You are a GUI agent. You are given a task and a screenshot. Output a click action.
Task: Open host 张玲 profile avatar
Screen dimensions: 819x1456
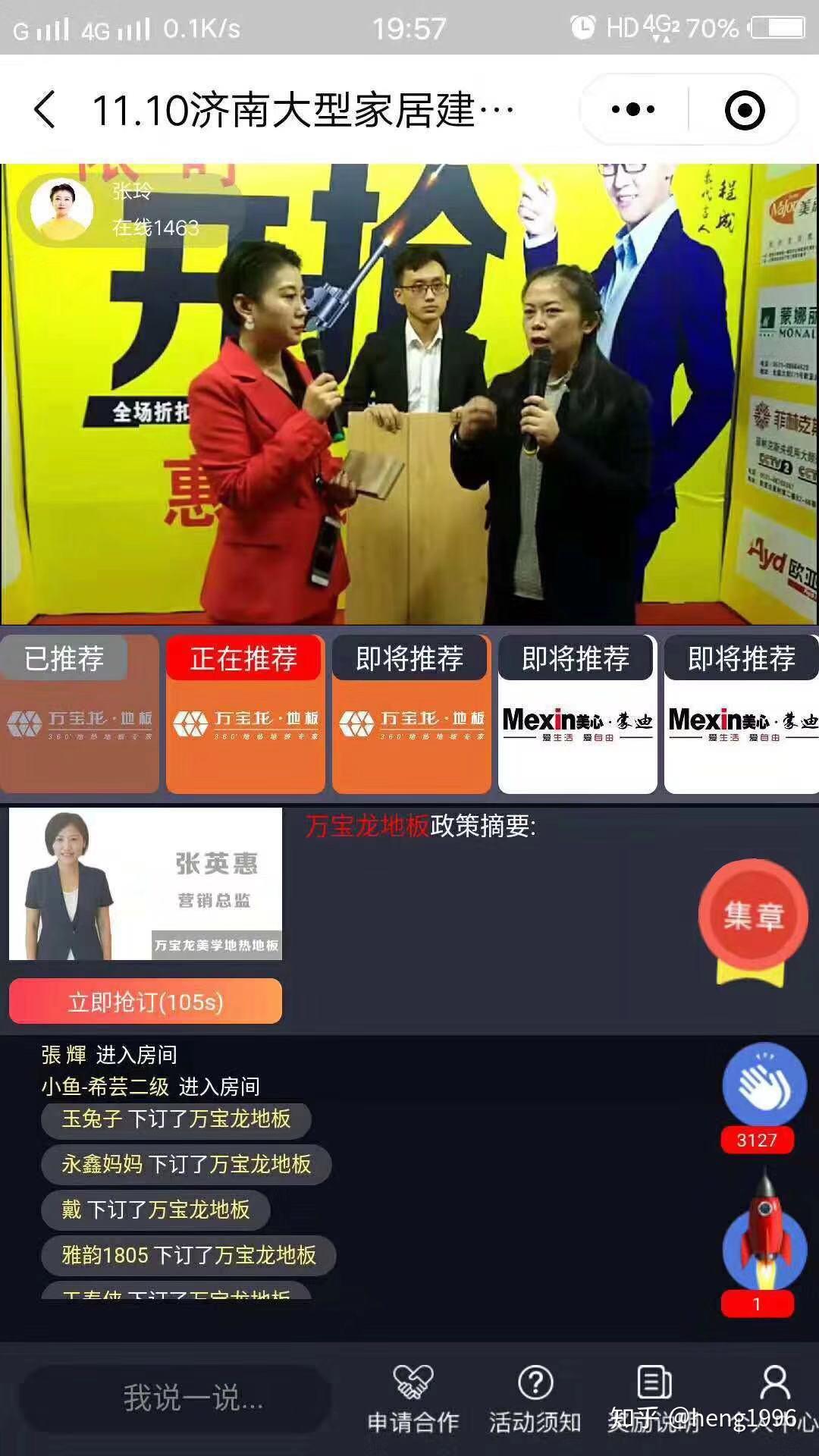(61, 209)
